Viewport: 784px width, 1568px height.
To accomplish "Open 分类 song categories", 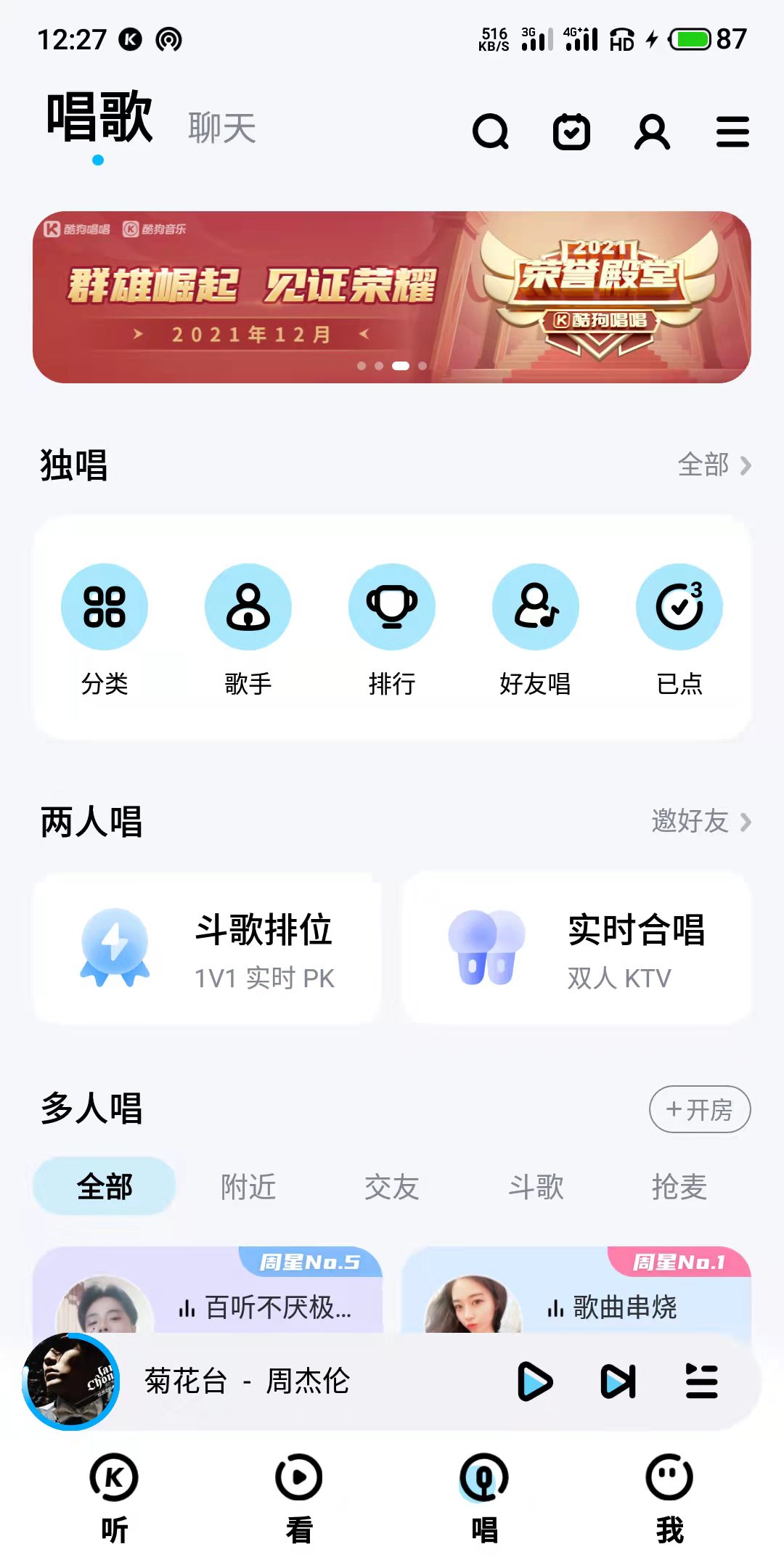I will click(105, 629).
